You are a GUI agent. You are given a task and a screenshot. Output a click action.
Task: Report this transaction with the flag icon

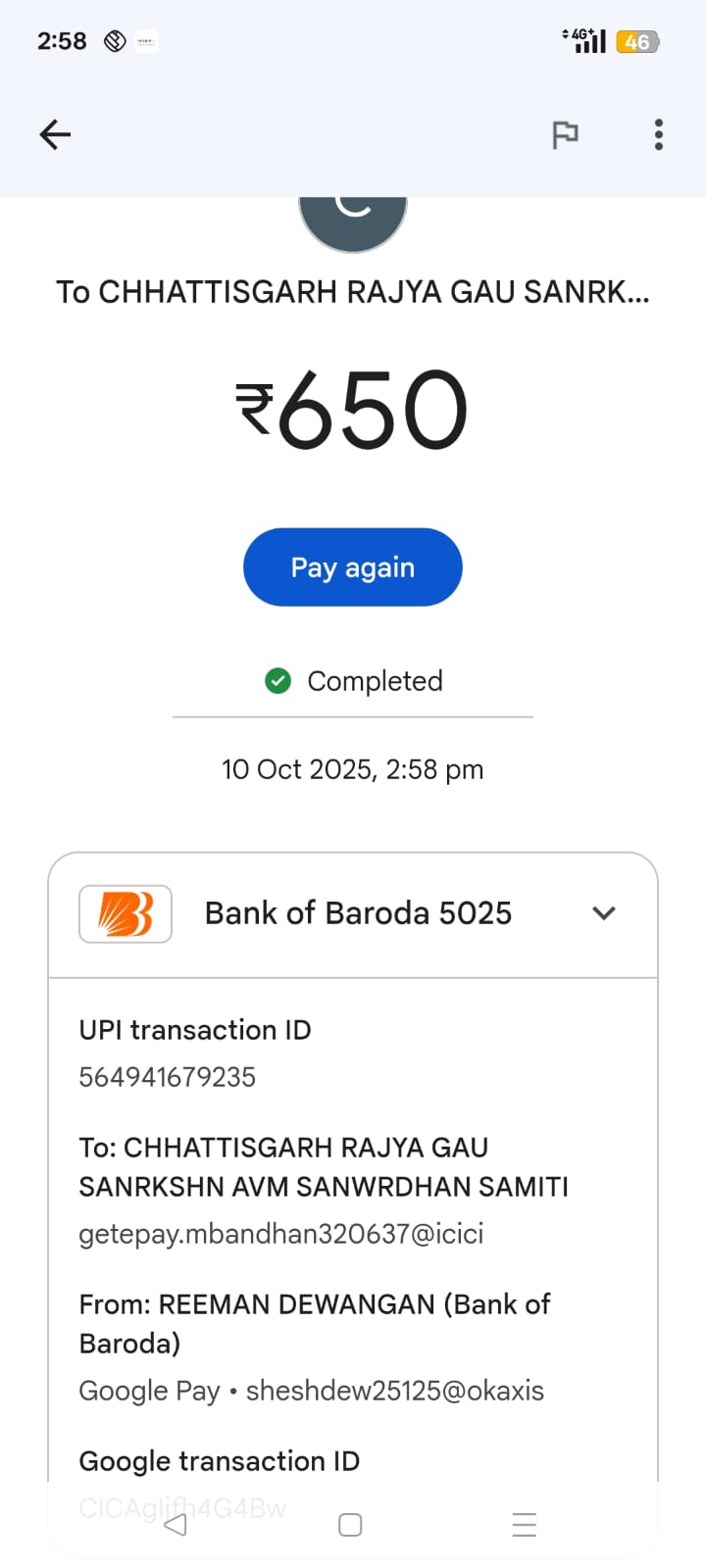(x=565, y=134)
